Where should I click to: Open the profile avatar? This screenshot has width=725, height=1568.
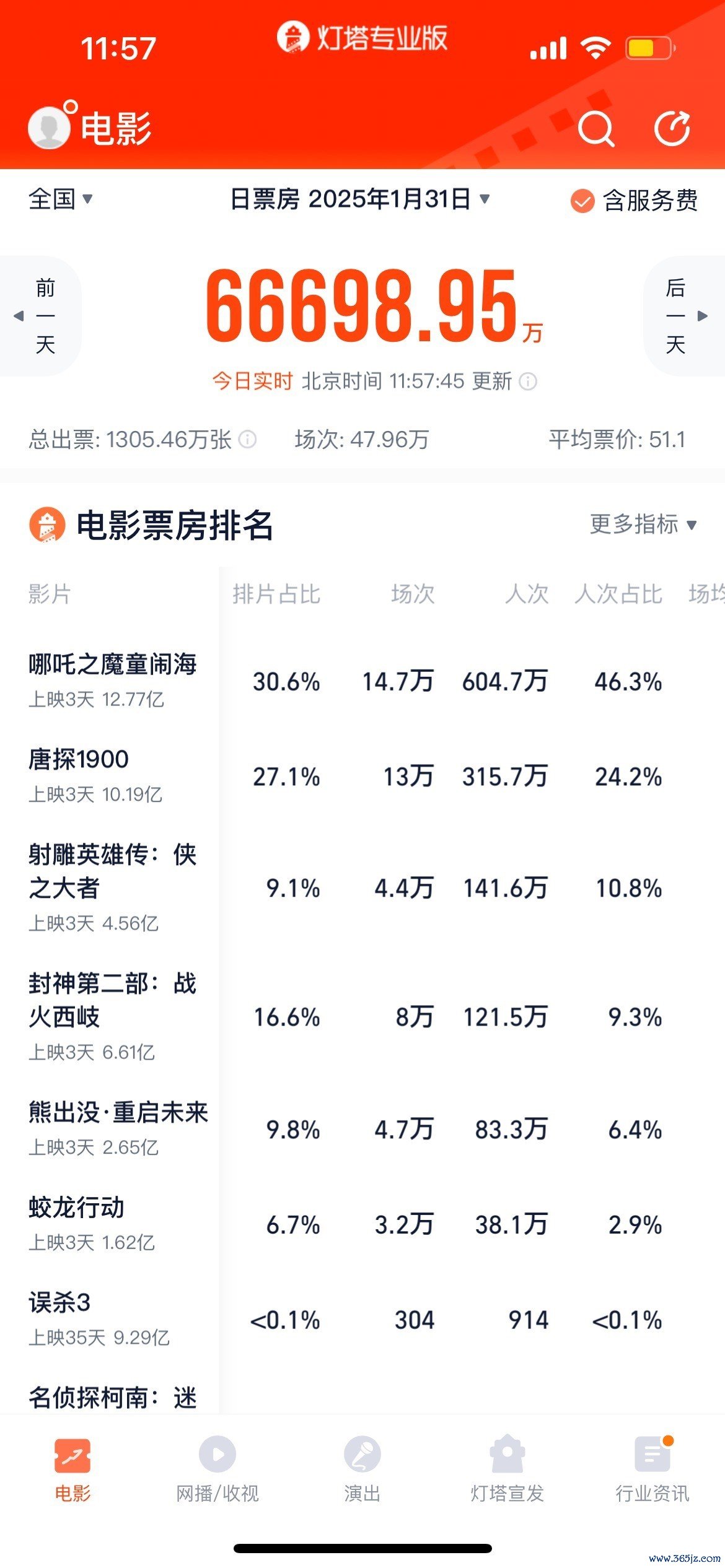click(50, 127)
